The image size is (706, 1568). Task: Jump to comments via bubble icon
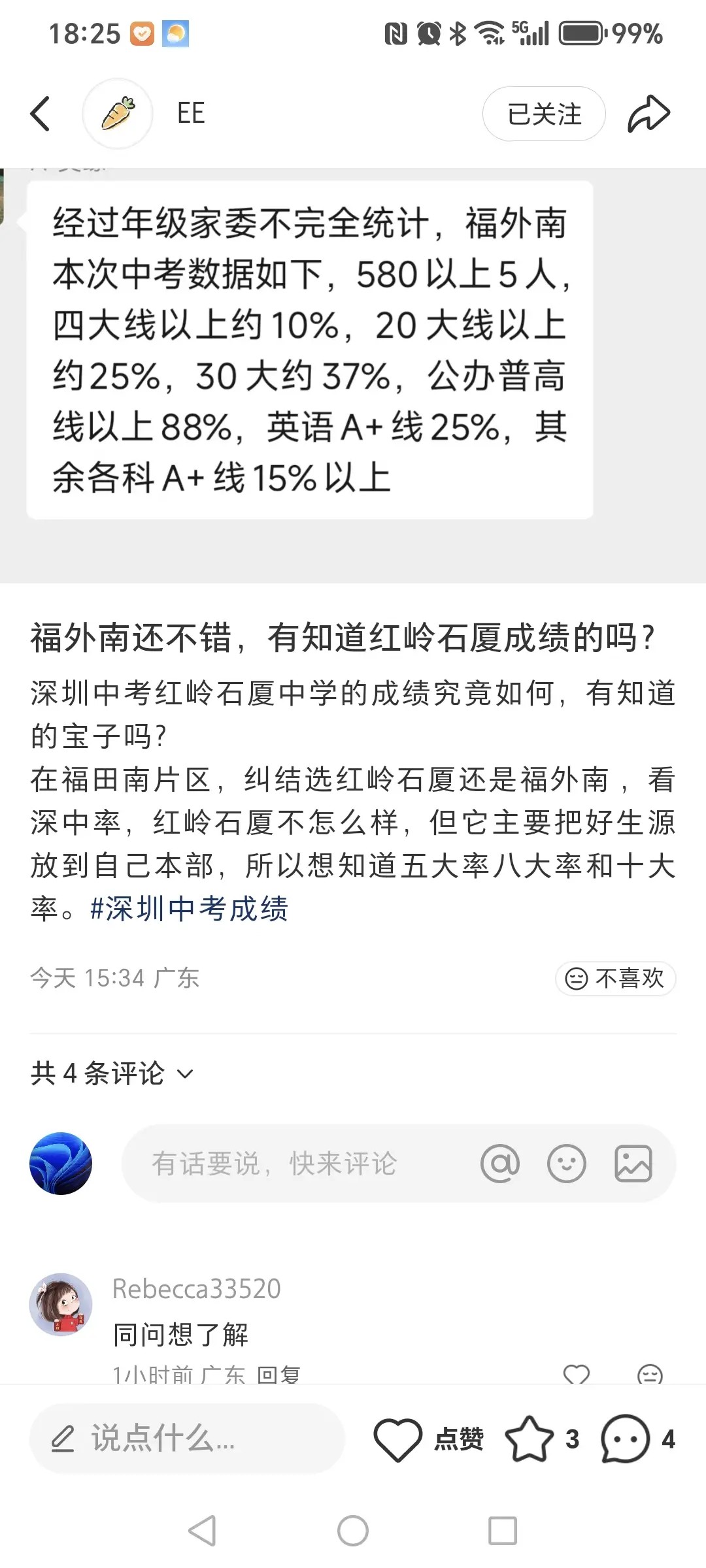pyautogui.click(x=625, y=1439)
